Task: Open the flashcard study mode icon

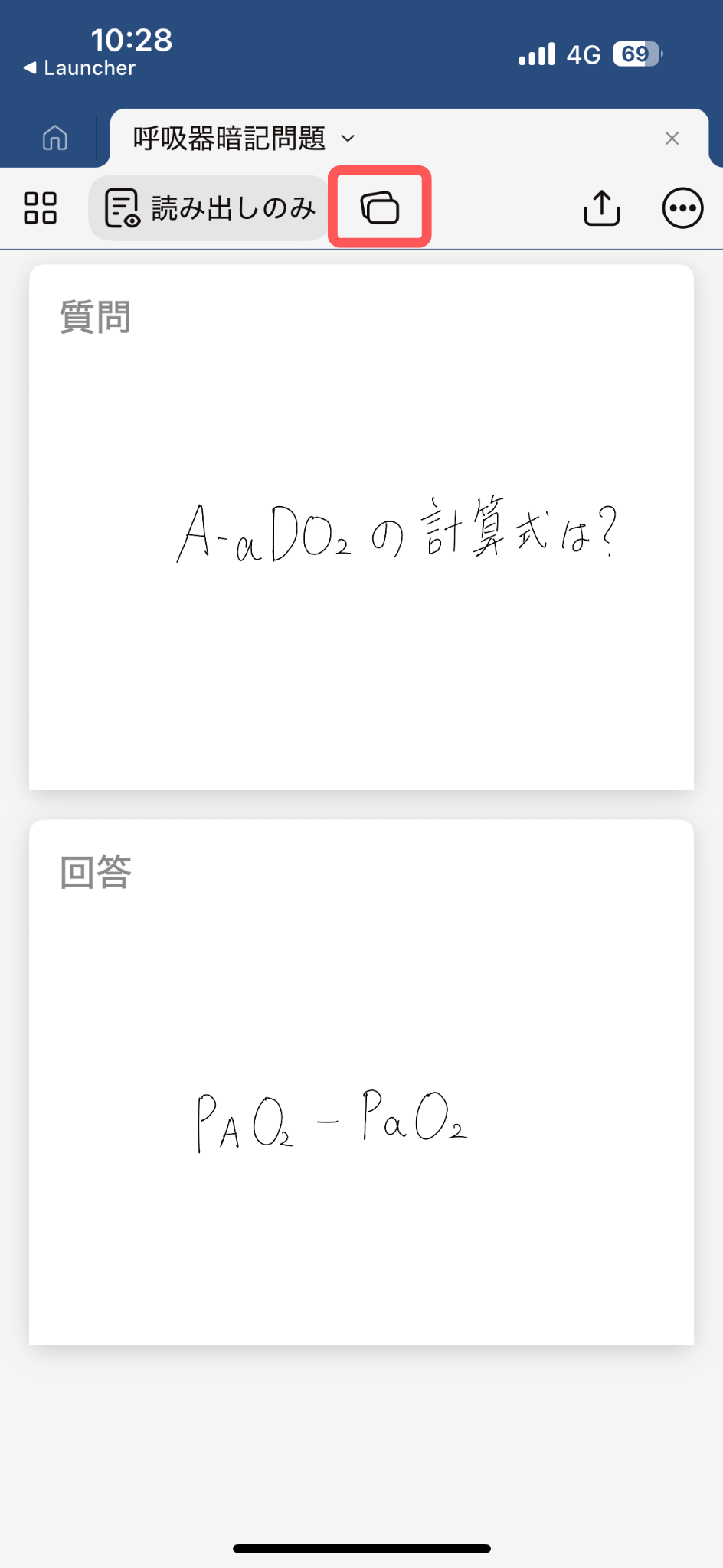Action: 380,208
